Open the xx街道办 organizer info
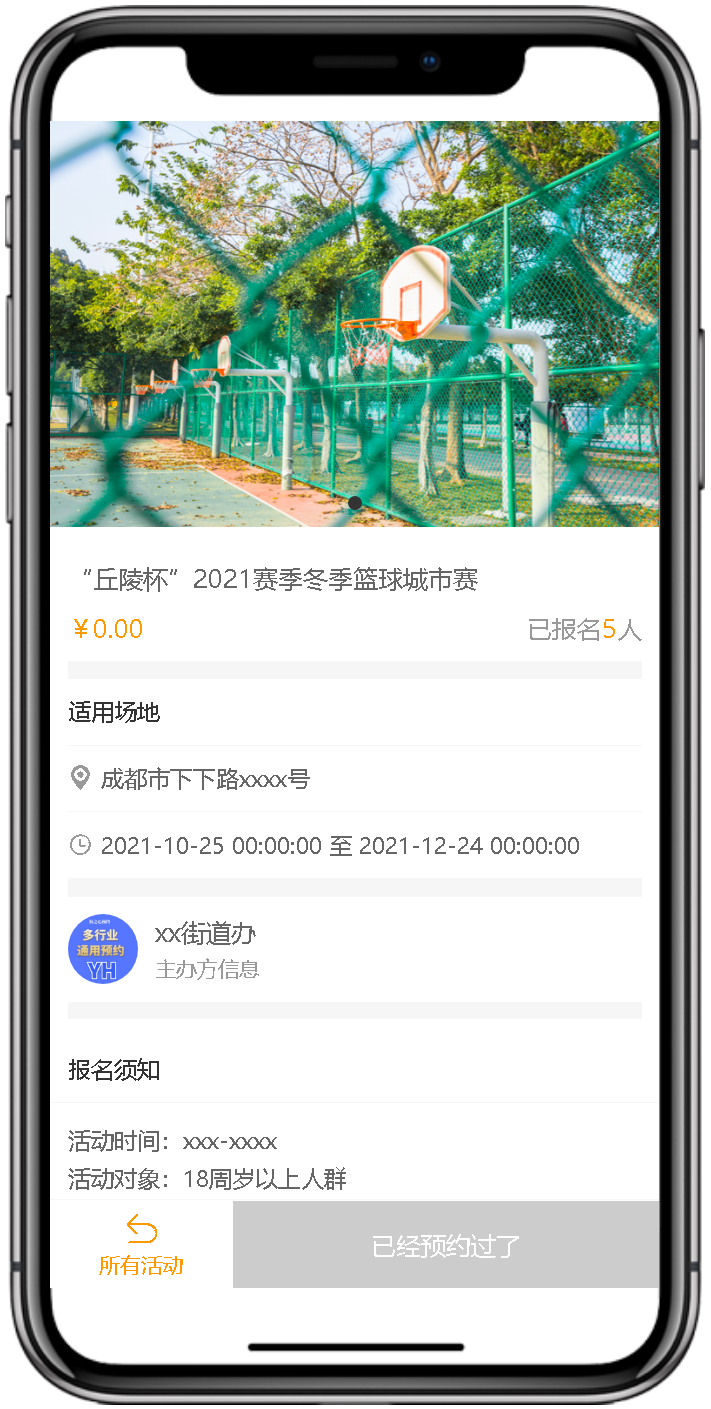The height and width of the screenshot is (1409, 711). point(205,949)
